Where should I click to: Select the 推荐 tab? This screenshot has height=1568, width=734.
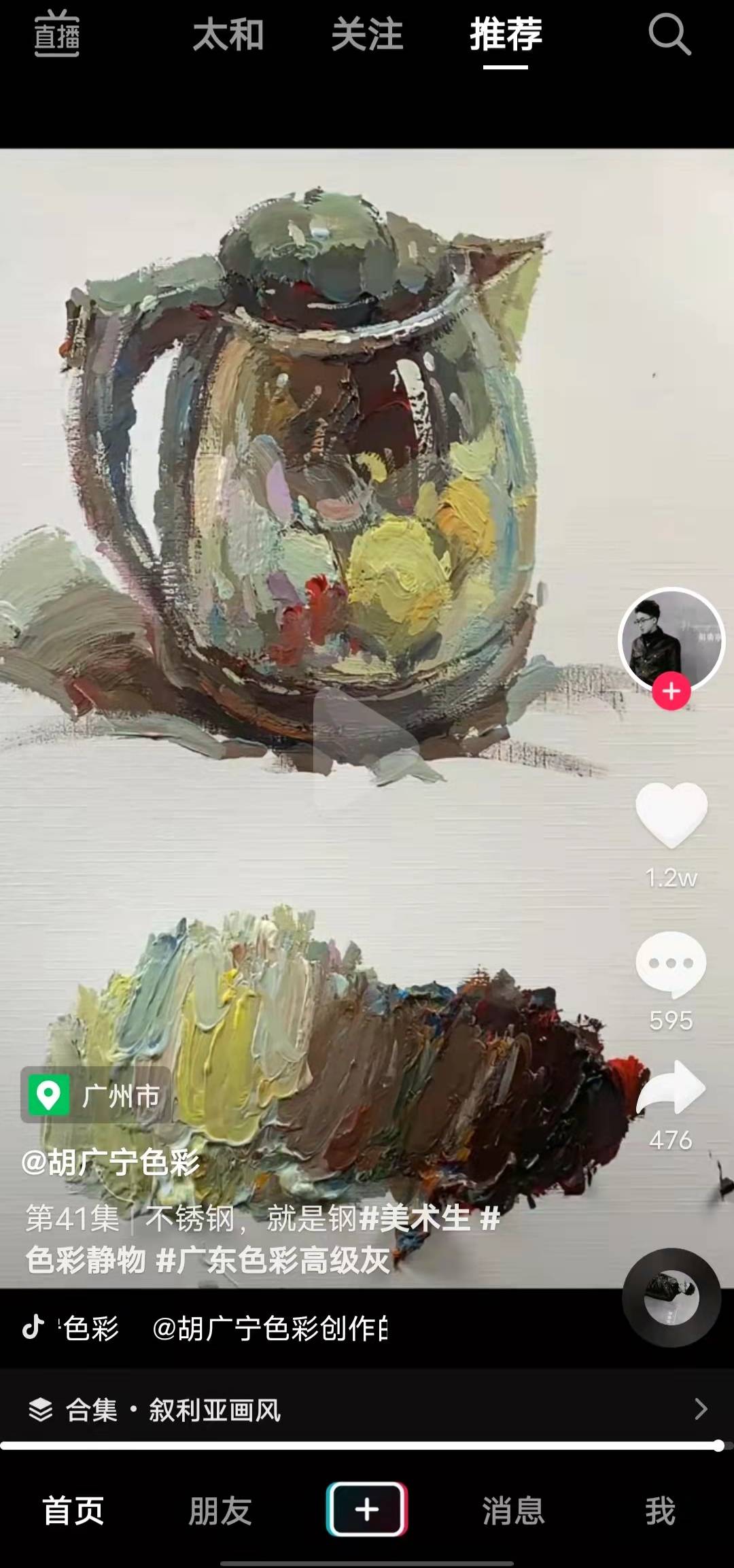point(506,35)
